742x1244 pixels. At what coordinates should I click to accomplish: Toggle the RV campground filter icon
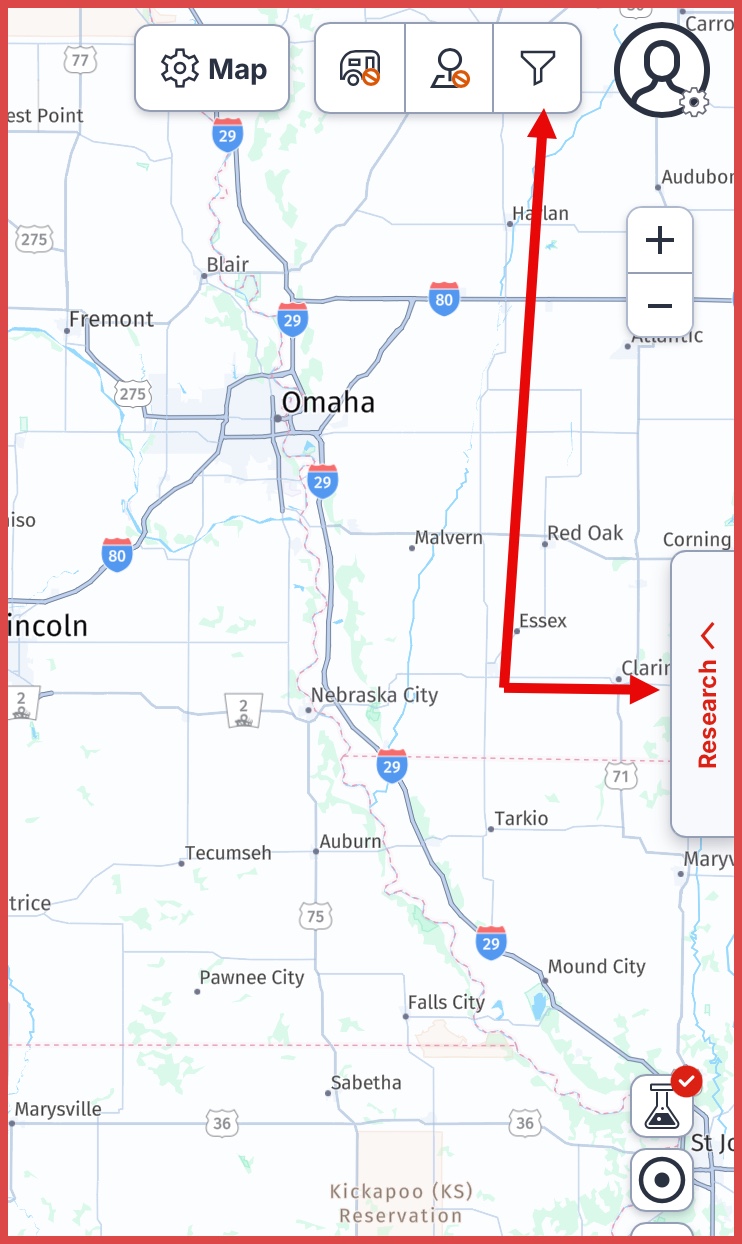coord(360,68)
